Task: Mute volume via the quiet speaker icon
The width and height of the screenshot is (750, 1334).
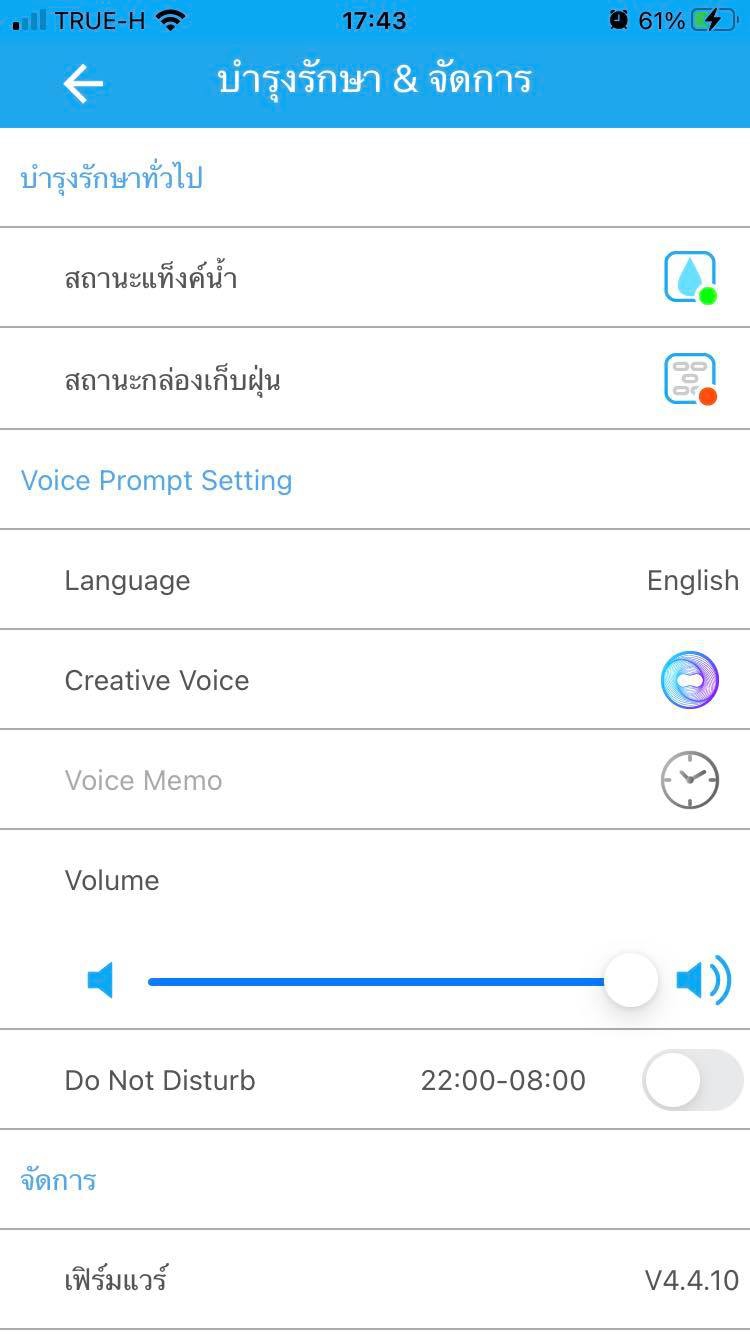Action: pyautogui.click(x=101, y=981)
